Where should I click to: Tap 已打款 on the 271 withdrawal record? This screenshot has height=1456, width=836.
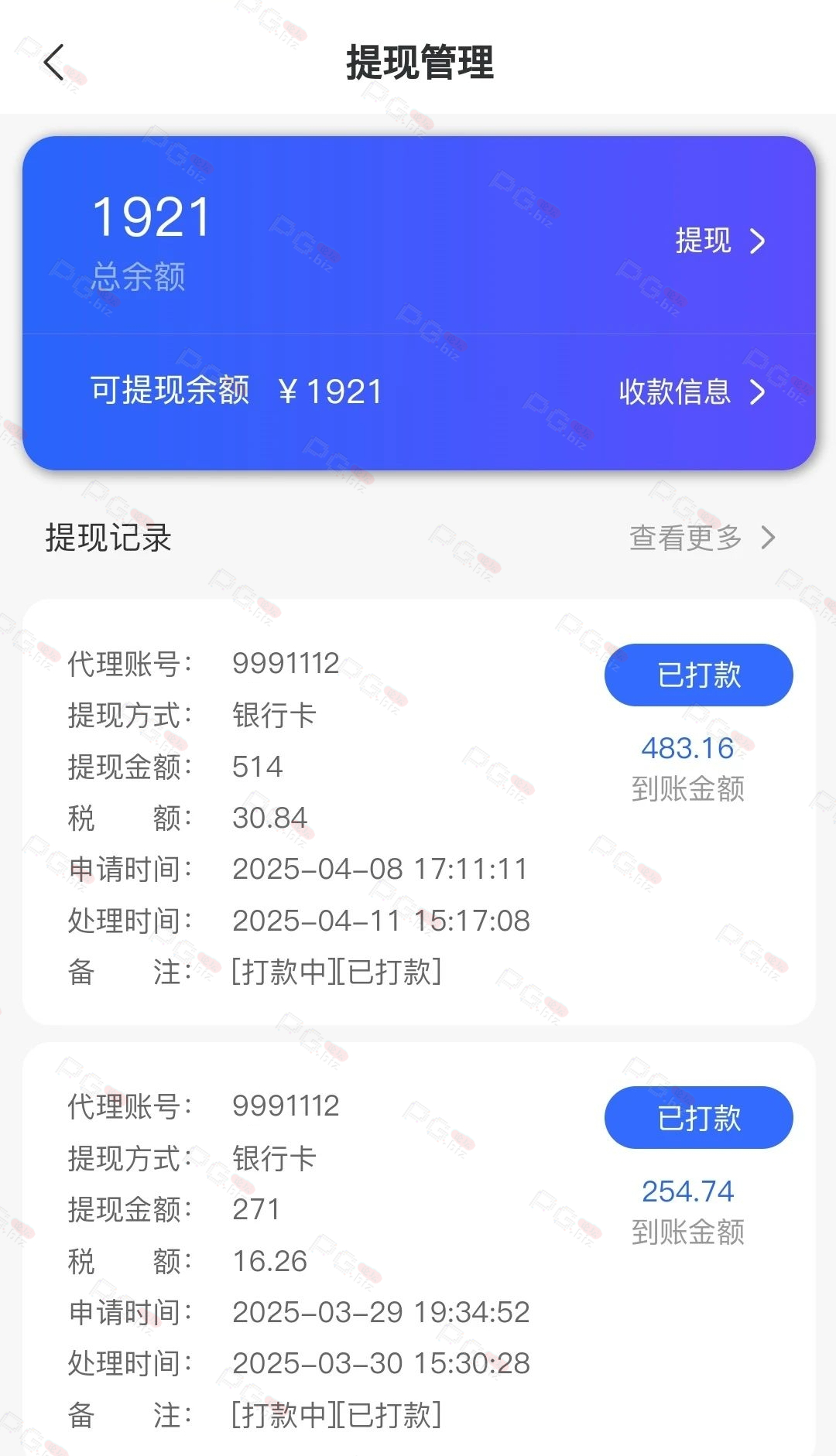coord(698,1117)
